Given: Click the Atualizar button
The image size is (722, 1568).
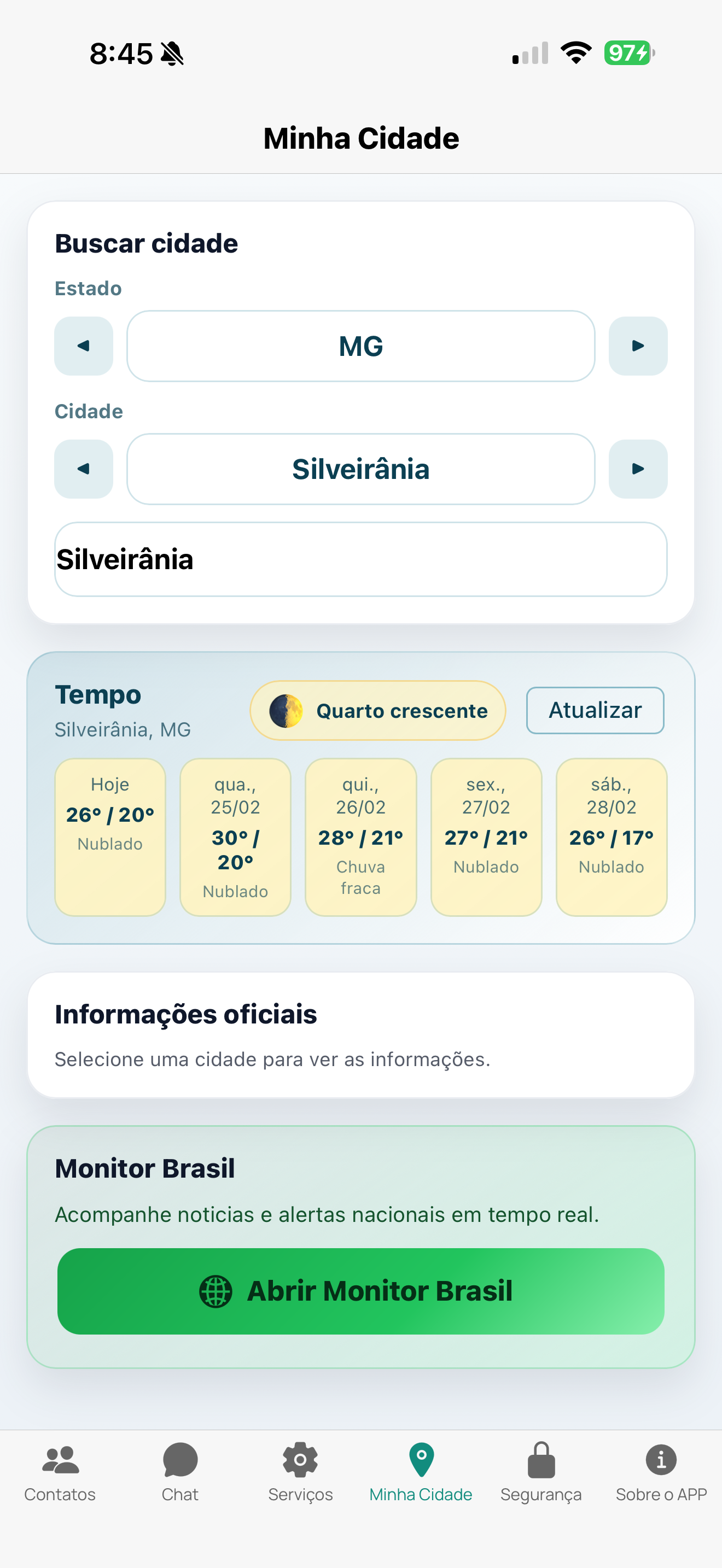Looking at the screenshot, I should (594, 710).
